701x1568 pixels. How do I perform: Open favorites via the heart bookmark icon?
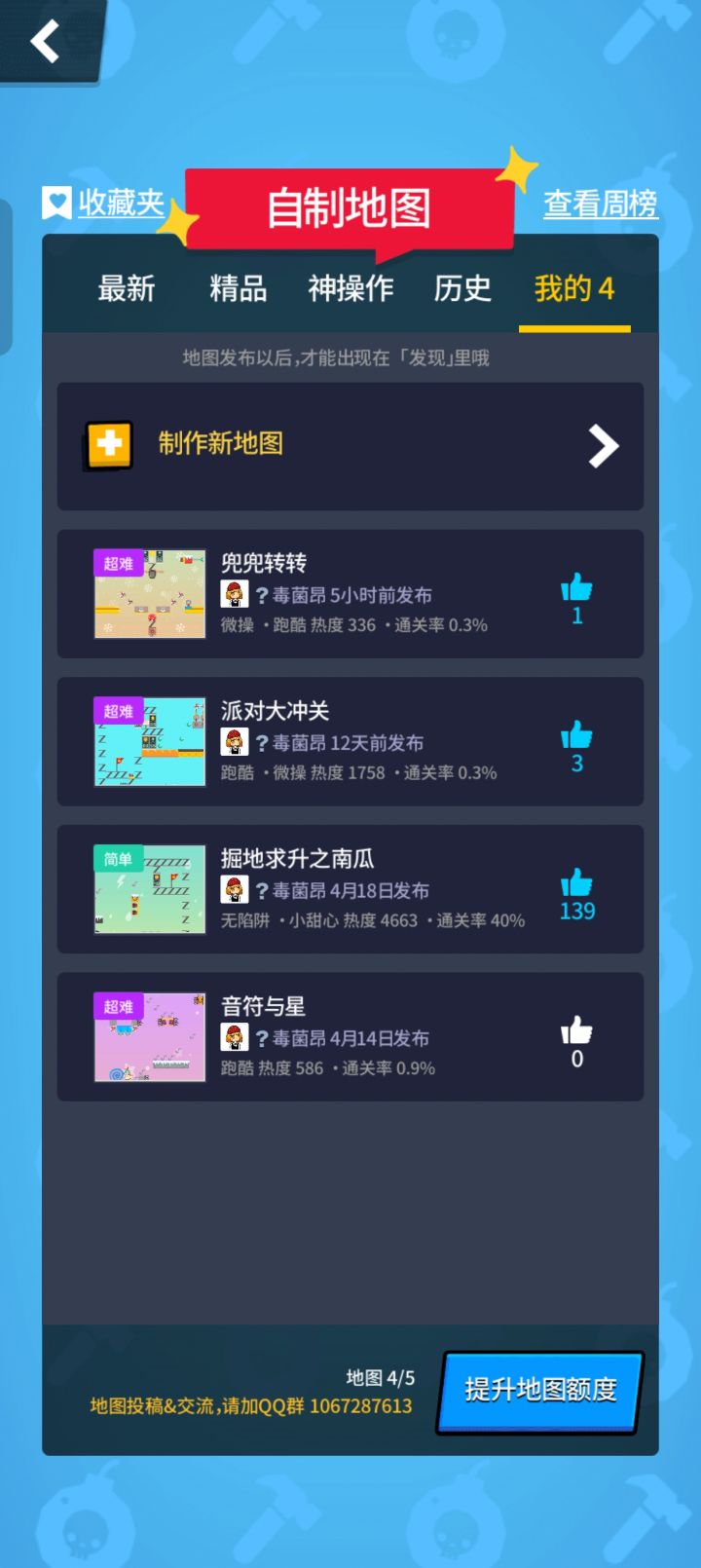click(x=56, y=201)
